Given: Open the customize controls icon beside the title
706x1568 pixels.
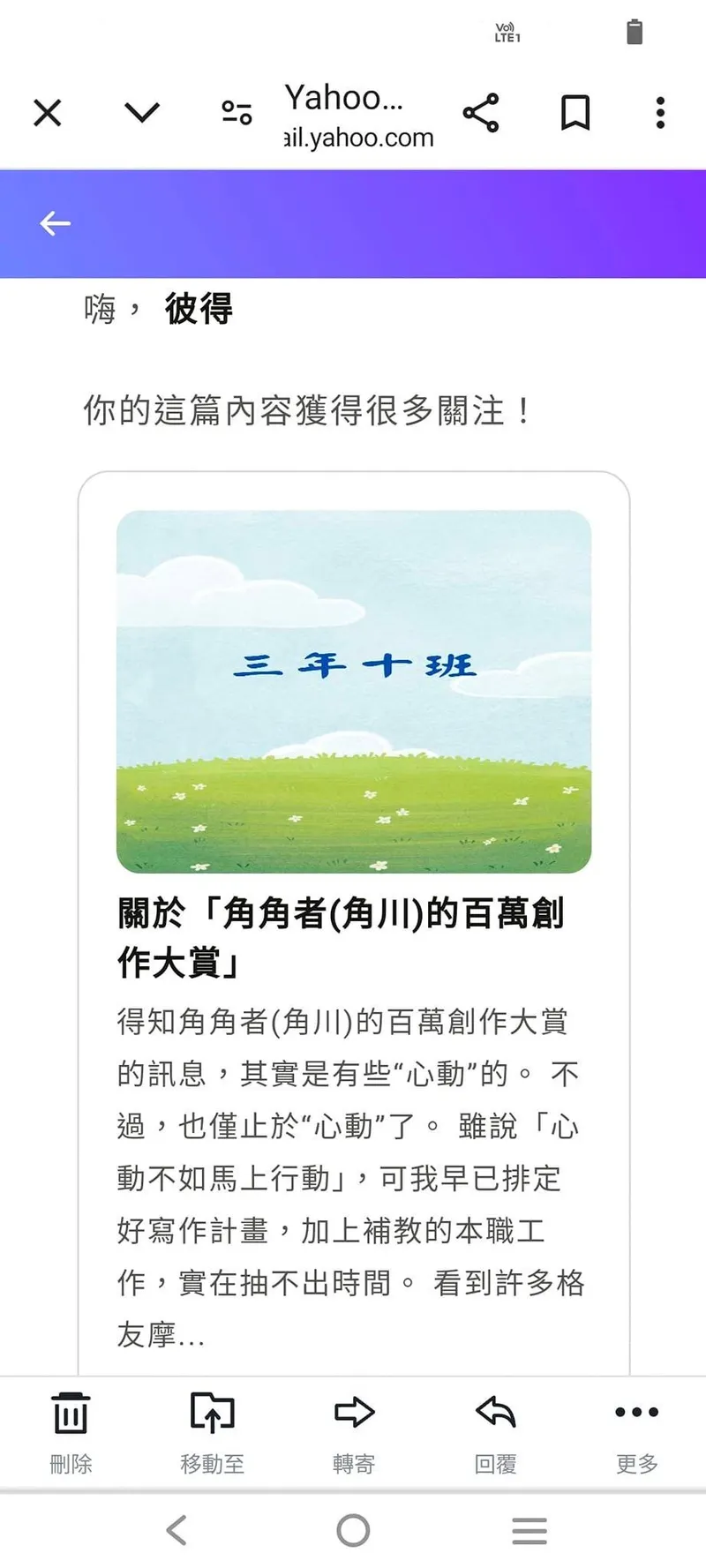Looking at the screenshot, I should pos(236,113).
